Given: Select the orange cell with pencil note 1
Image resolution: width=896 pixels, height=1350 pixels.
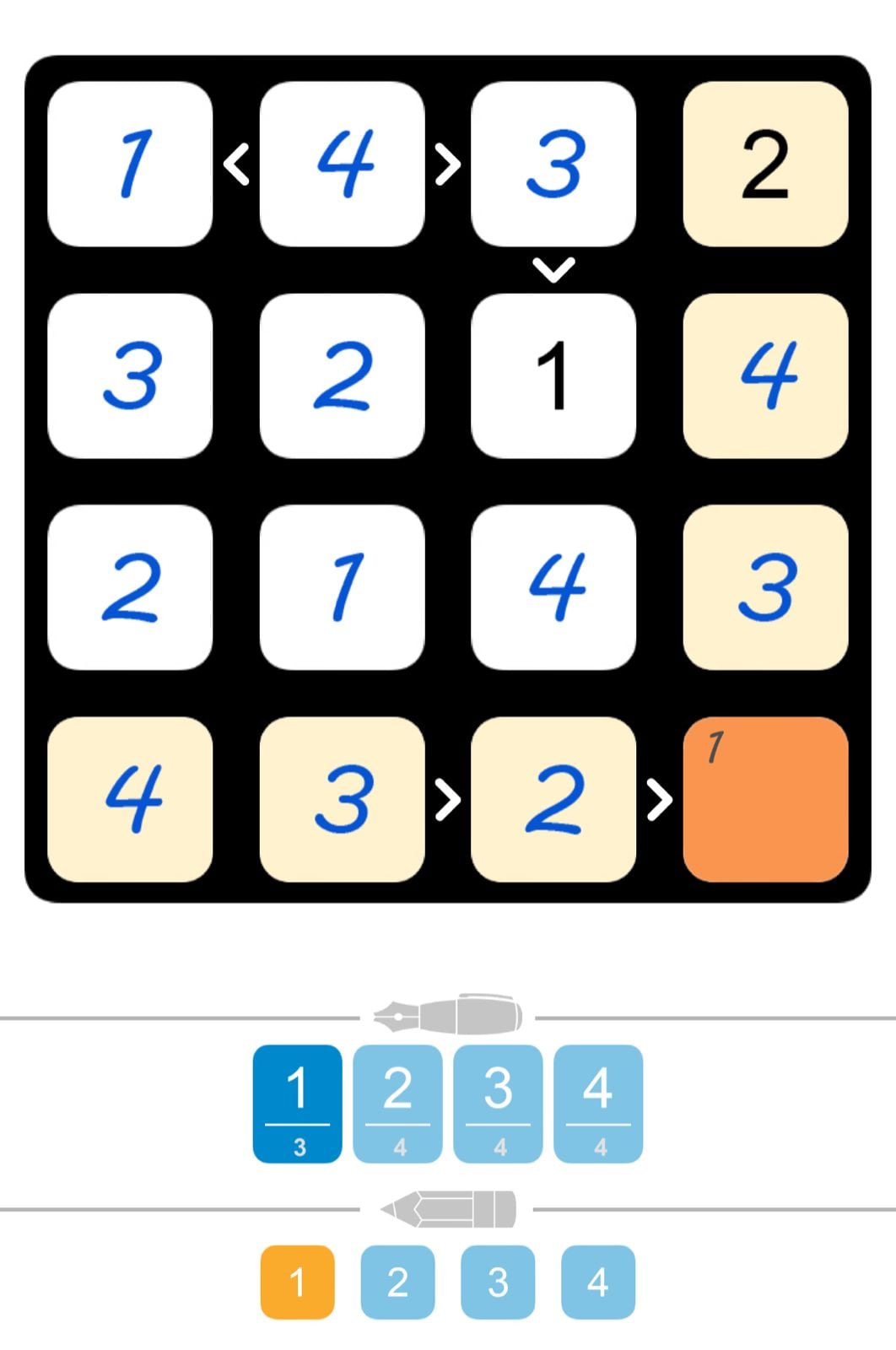Looking at the screenshot, I should coord(765,799).
